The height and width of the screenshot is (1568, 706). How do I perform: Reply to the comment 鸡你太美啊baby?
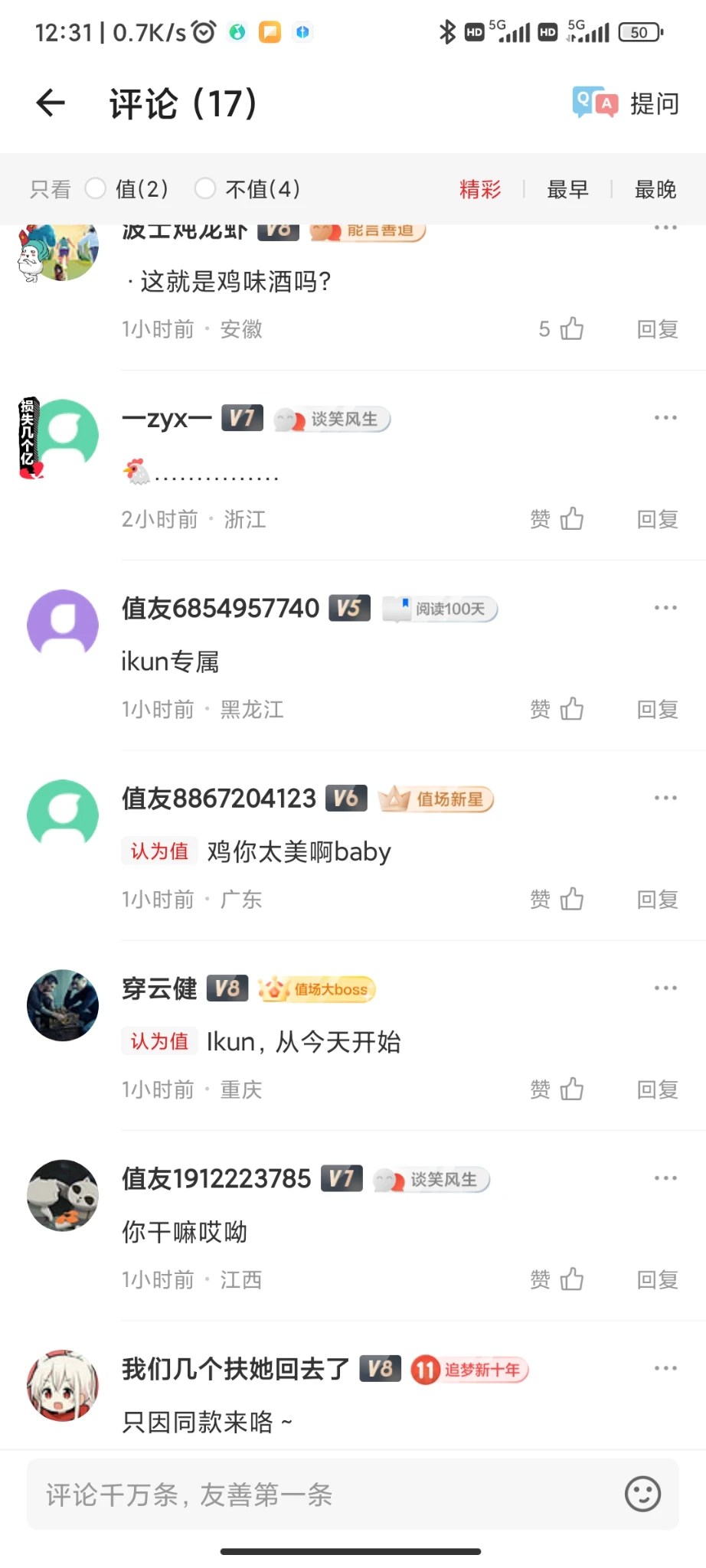click(657, 900)
